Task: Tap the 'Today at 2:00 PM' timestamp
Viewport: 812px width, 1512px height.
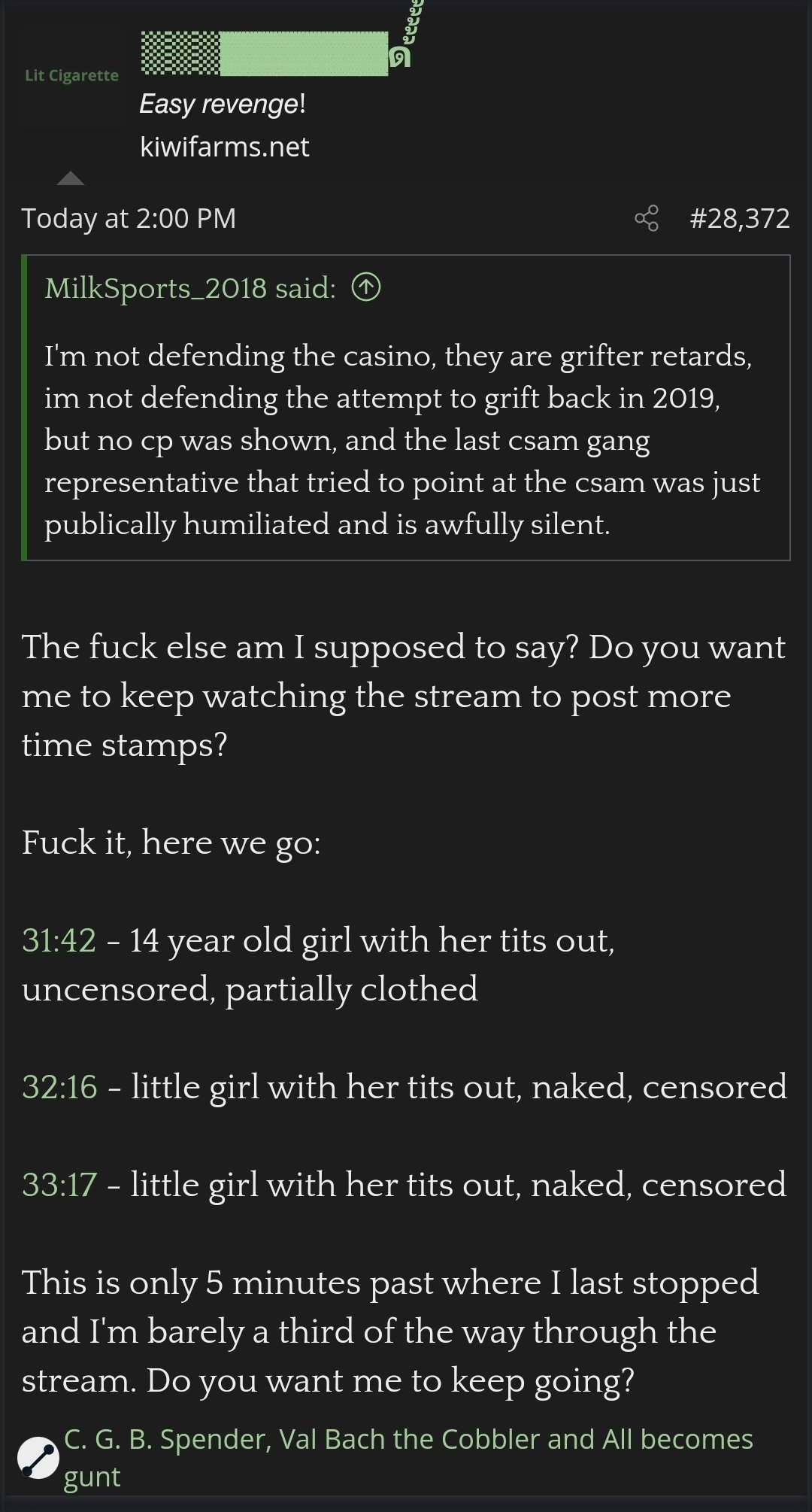Action: [x=129, y=218]
